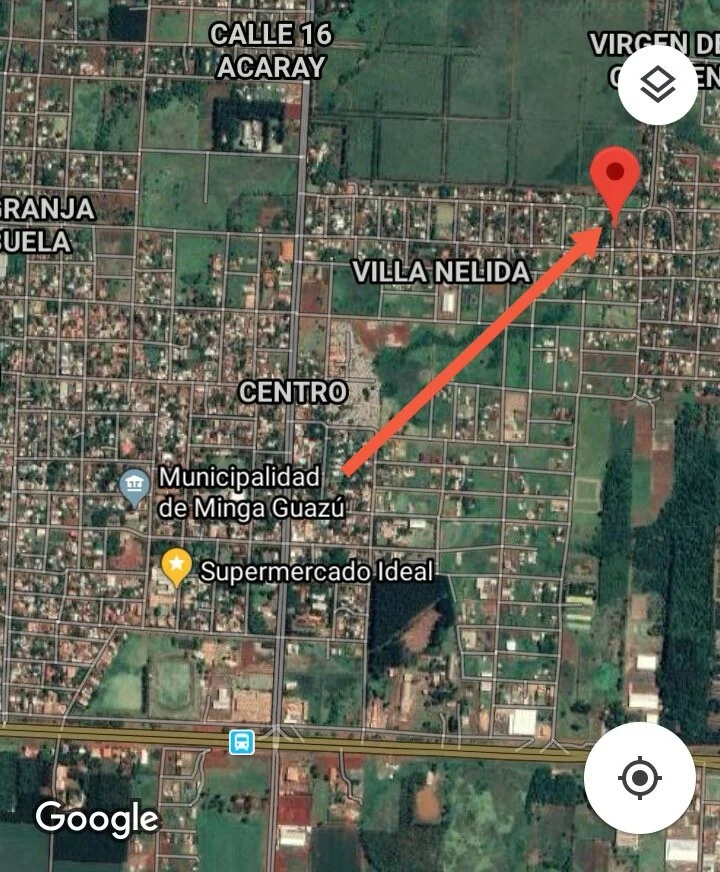Select the Supermercado Ideal place marker
Image resolution: width=720 pixels, height=872 pixels.
tap(177, 568)
